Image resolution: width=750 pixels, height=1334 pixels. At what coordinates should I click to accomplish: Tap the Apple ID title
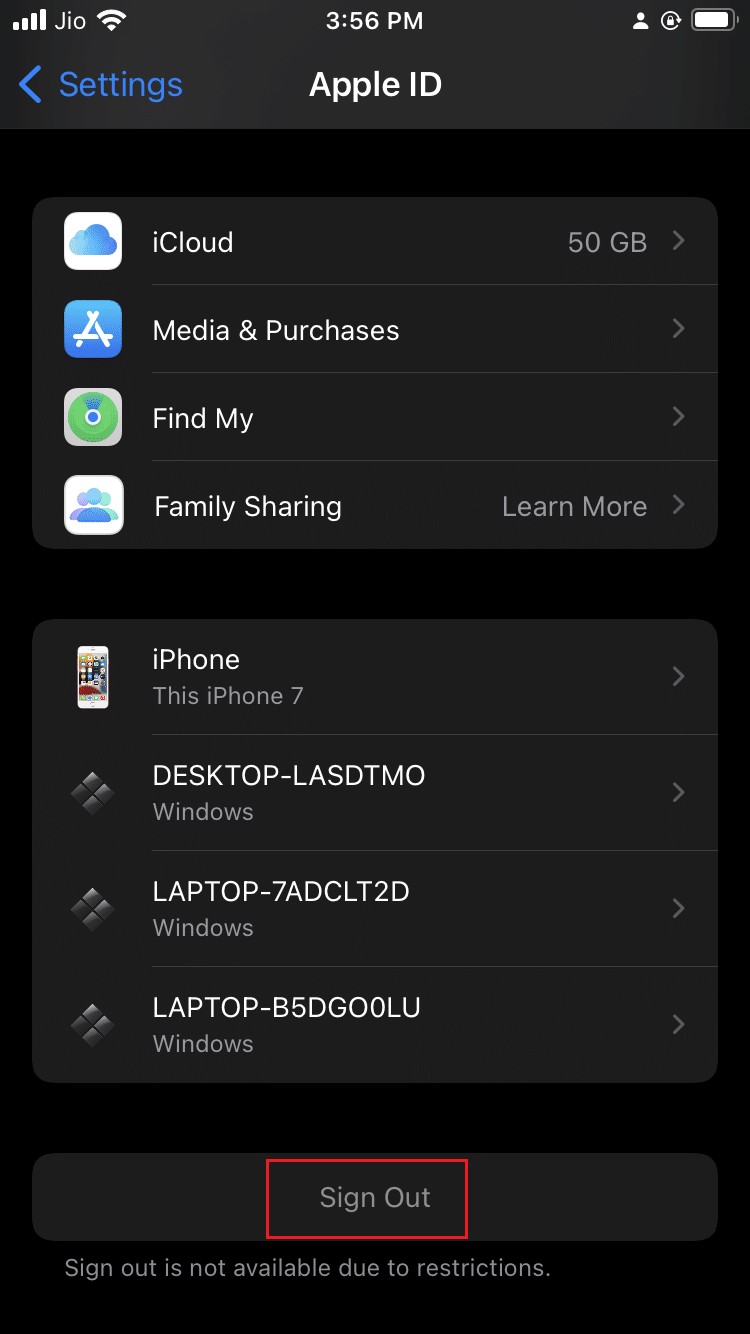pyautogui.click(x=375, y=85)
